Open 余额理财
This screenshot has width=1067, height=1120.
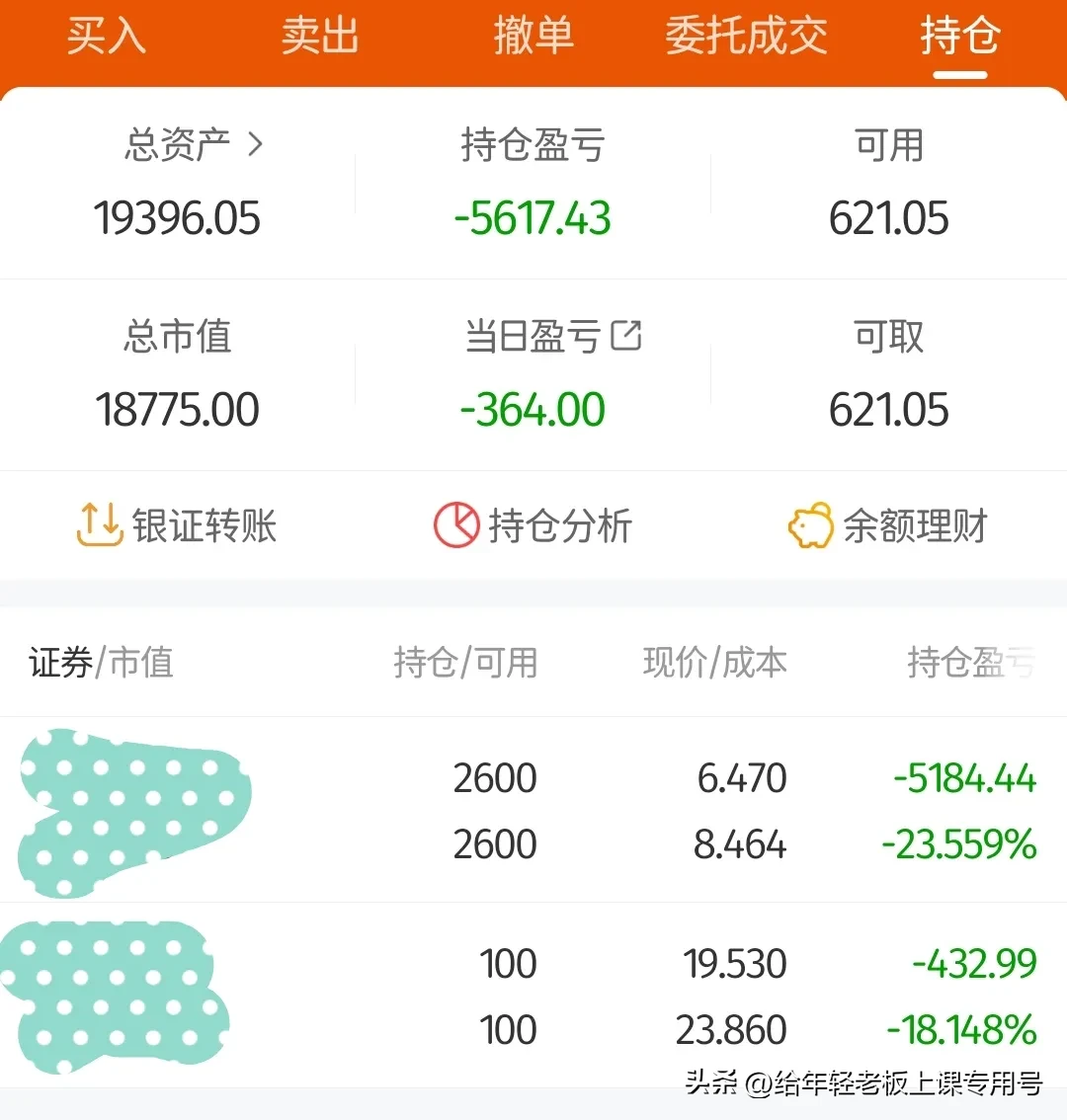pyautogui.click(x=888, y=525)
